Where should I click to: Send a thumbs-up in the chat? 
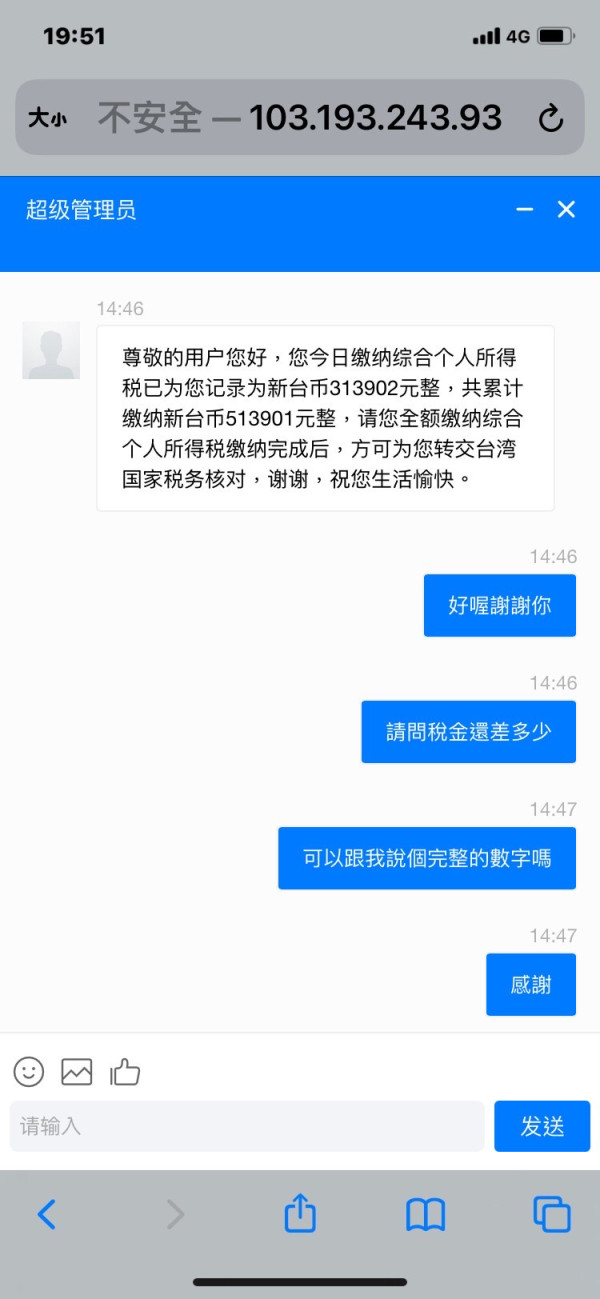[125, 1072]
